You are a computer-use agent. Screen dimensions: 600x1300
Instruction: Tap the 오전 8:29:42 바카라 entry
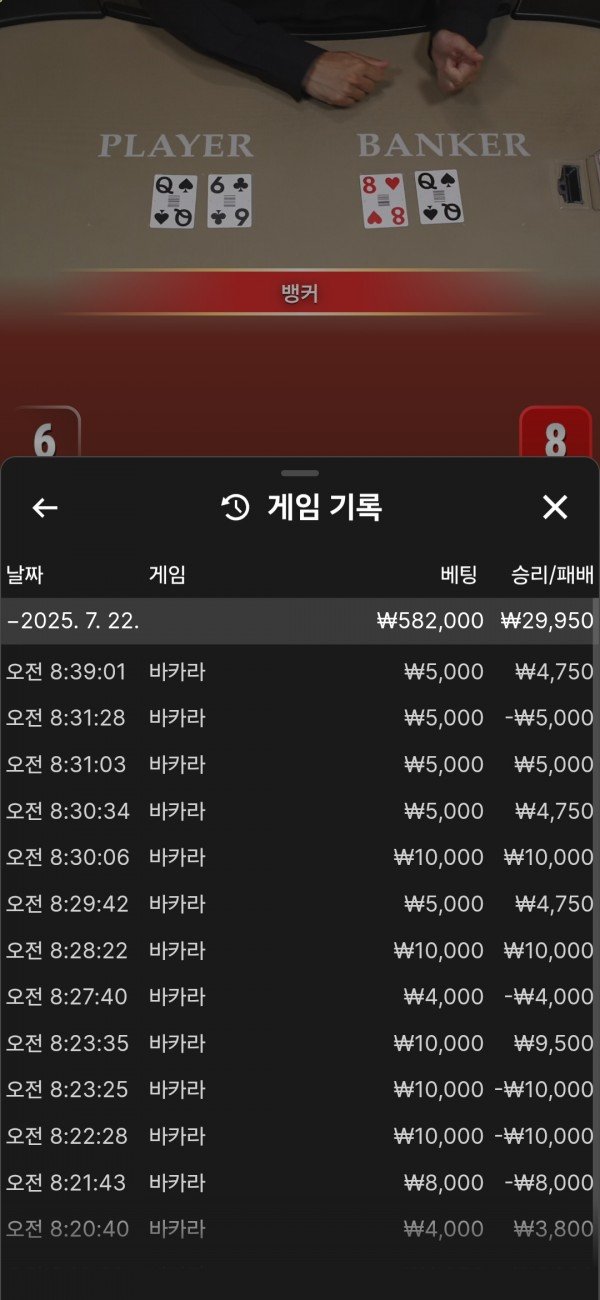299,904
